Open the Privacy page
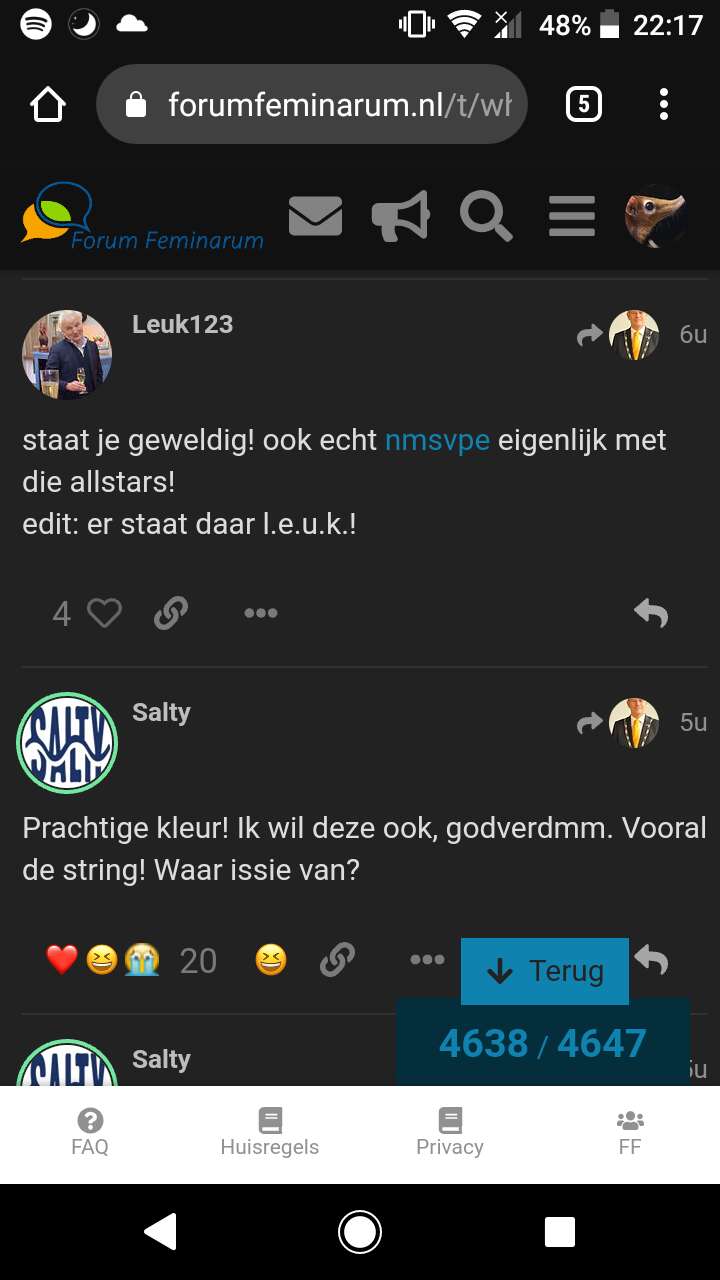 [450, 1133]
